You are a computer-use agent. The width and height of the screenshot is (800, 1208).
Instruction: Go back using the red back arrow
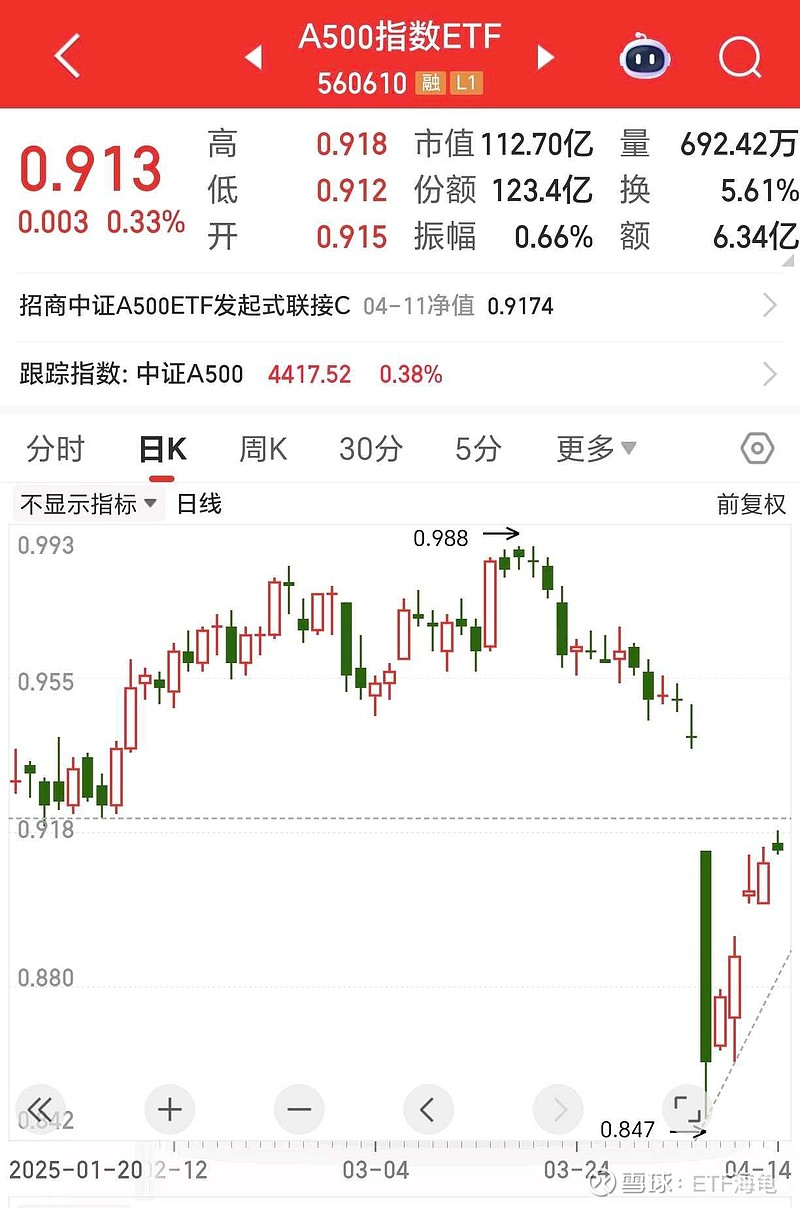coord(66,57)
